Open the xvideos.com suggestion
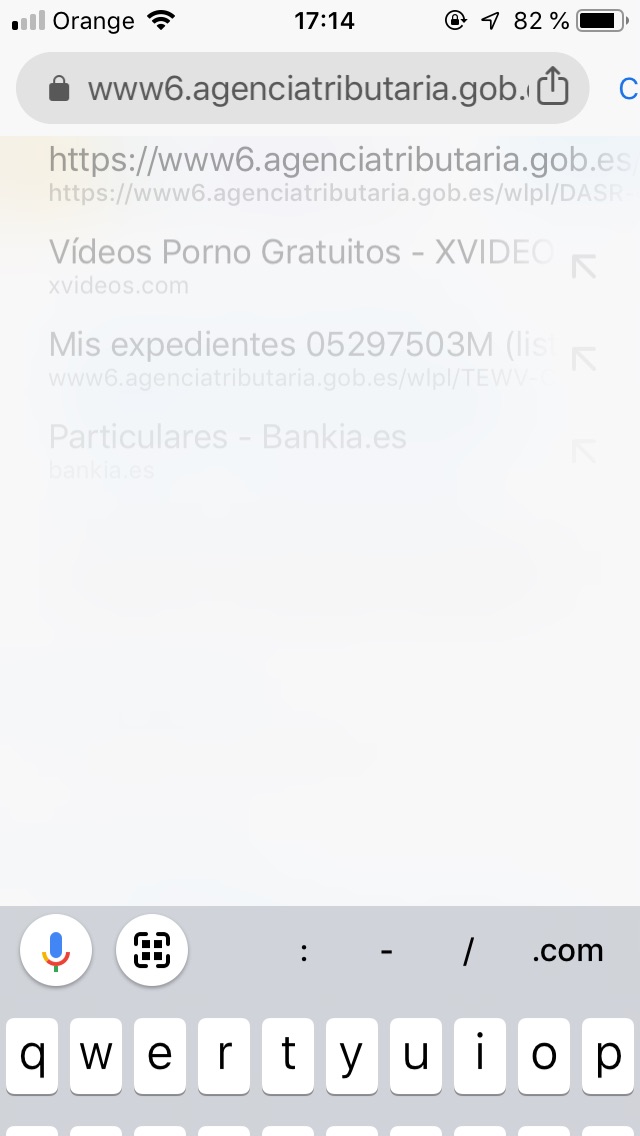Image resolution: width=640 pixels, height=1136 pixels. click(x=300, y=265)
